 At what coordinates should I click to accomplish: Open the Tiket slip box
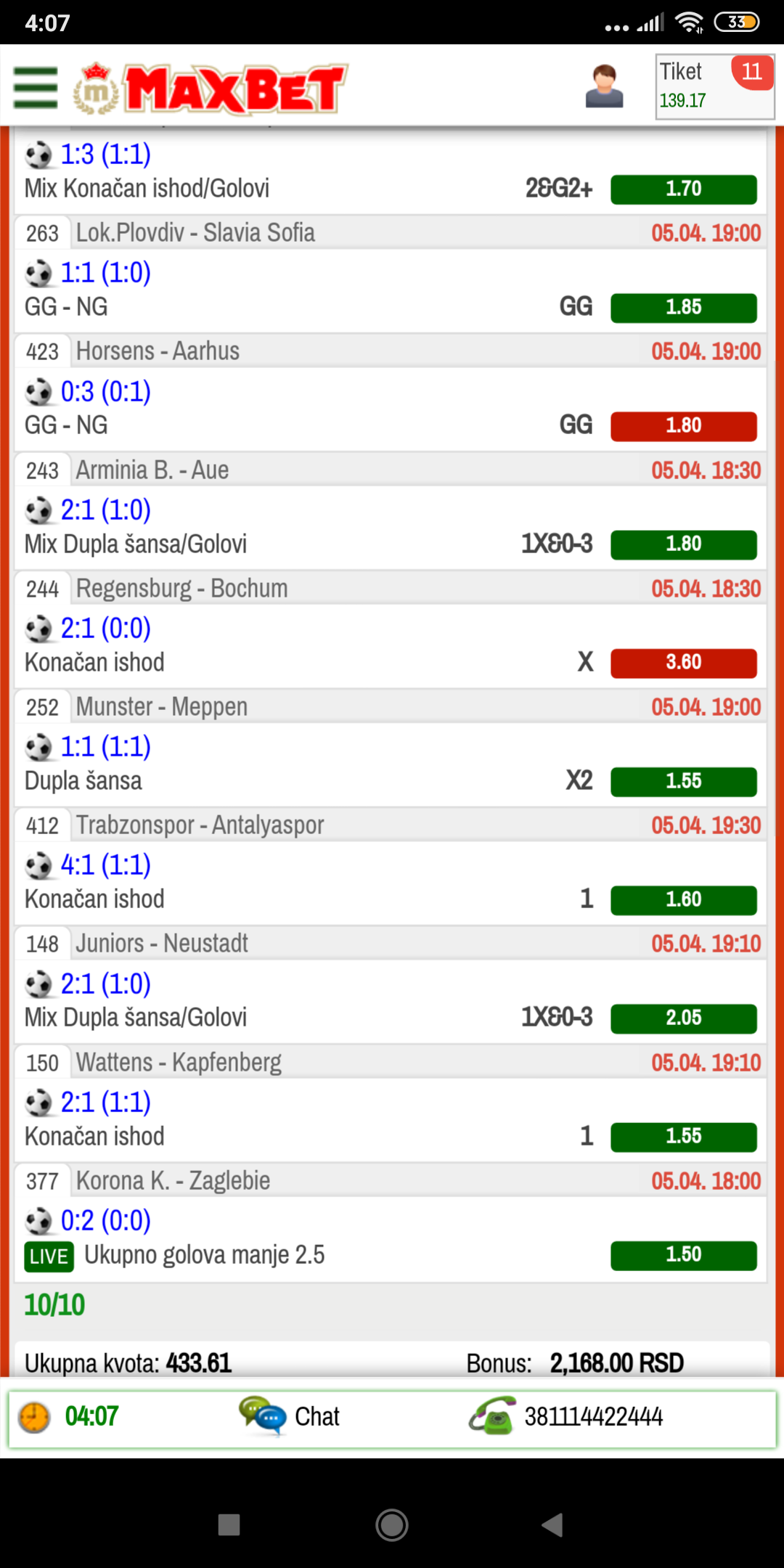[714, 87]
